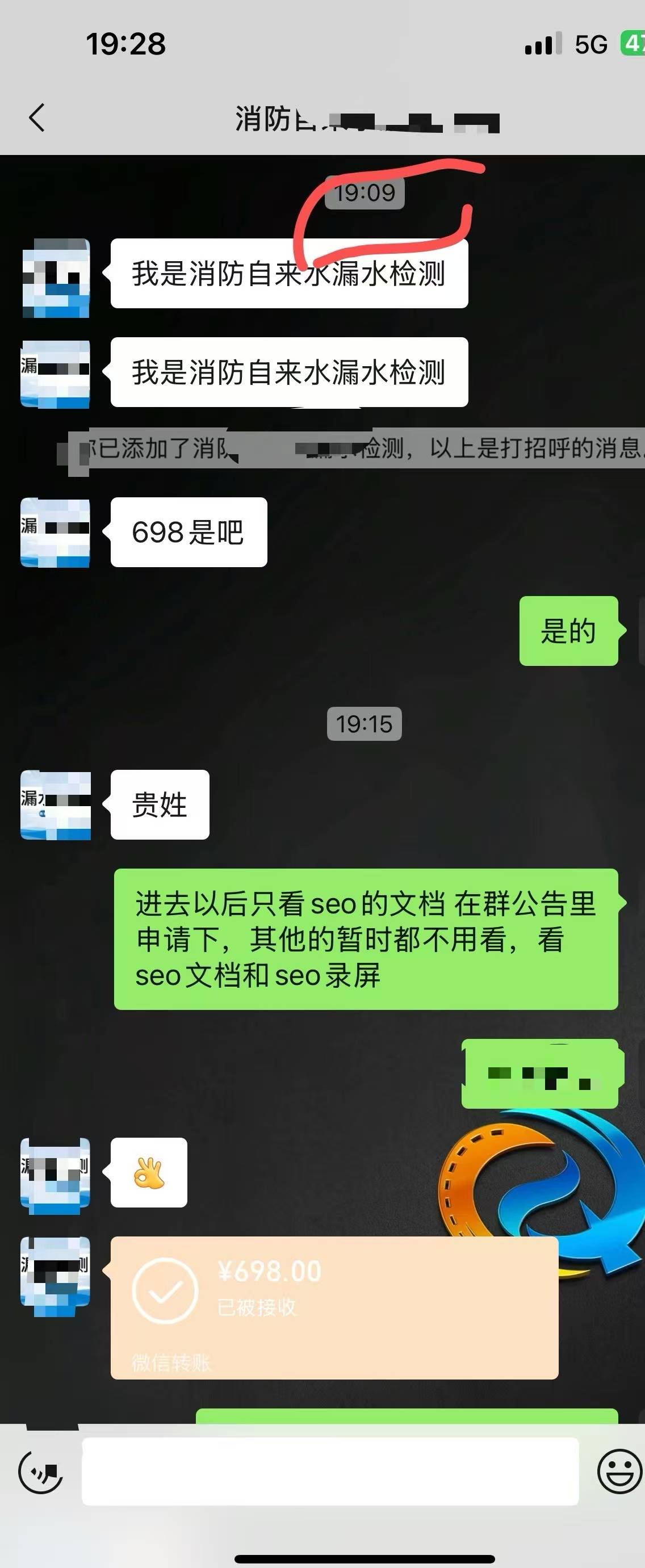Switch to voice message input
This screenshot has width=645, height=1568.
point(40,1473)
